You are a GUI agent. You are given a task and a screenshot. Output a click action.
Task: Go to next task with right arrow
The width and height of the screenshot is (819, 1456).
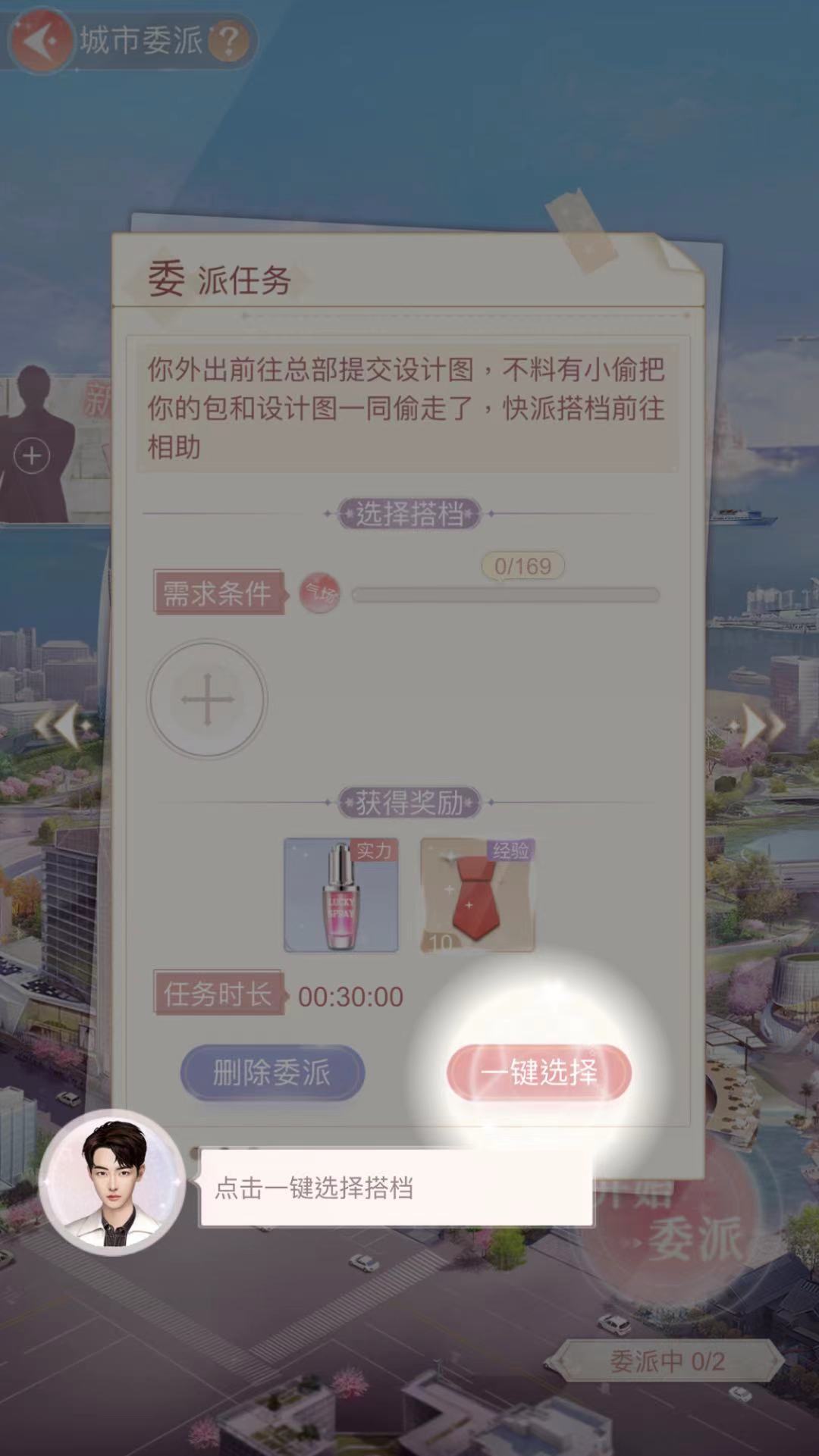pyautogui.click(x=761, y=726)
